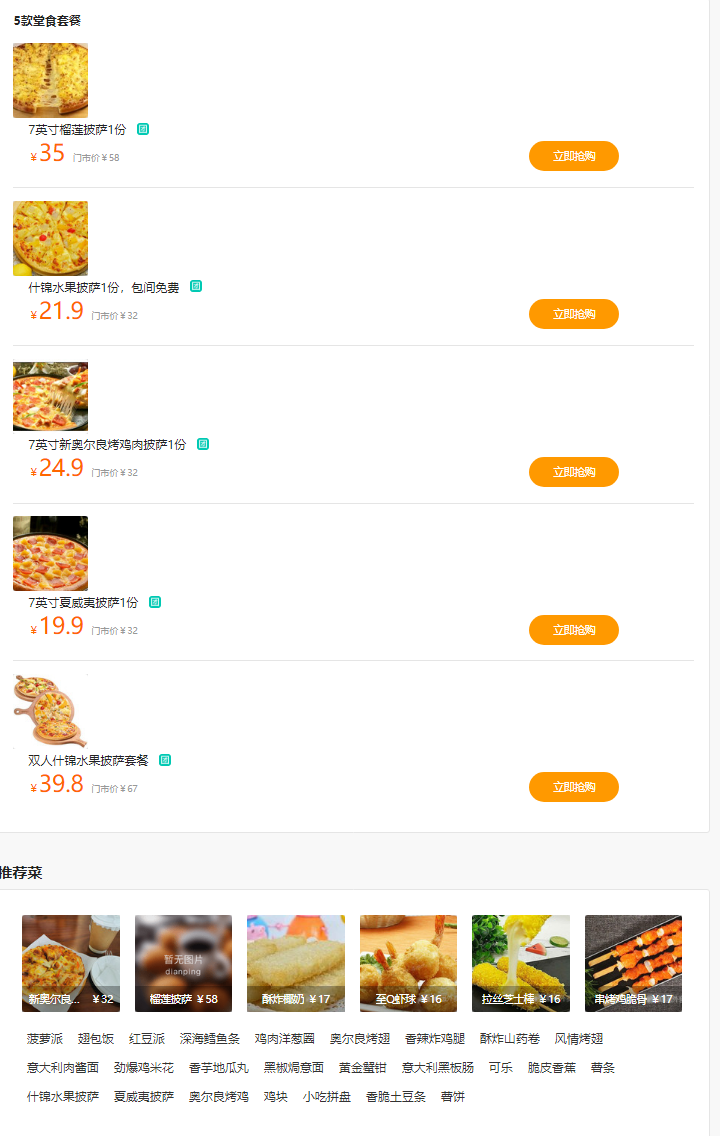
Task: Open the 7英寸榴莲披萨 photo
Action: pos(50,80)
